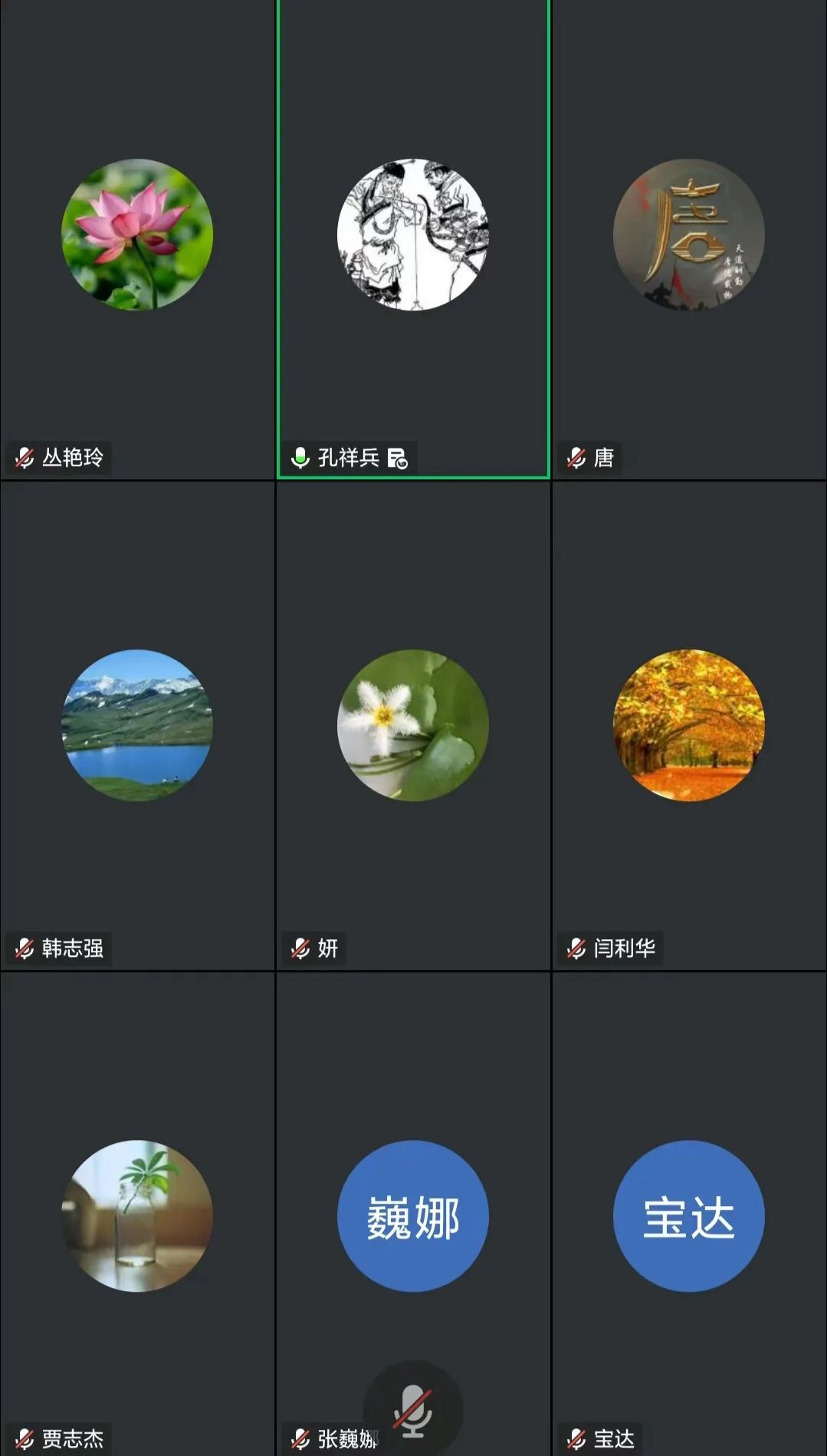Select 闫利华's participant tile
This screenshot has height=1456, width=827.
[690, 725]
